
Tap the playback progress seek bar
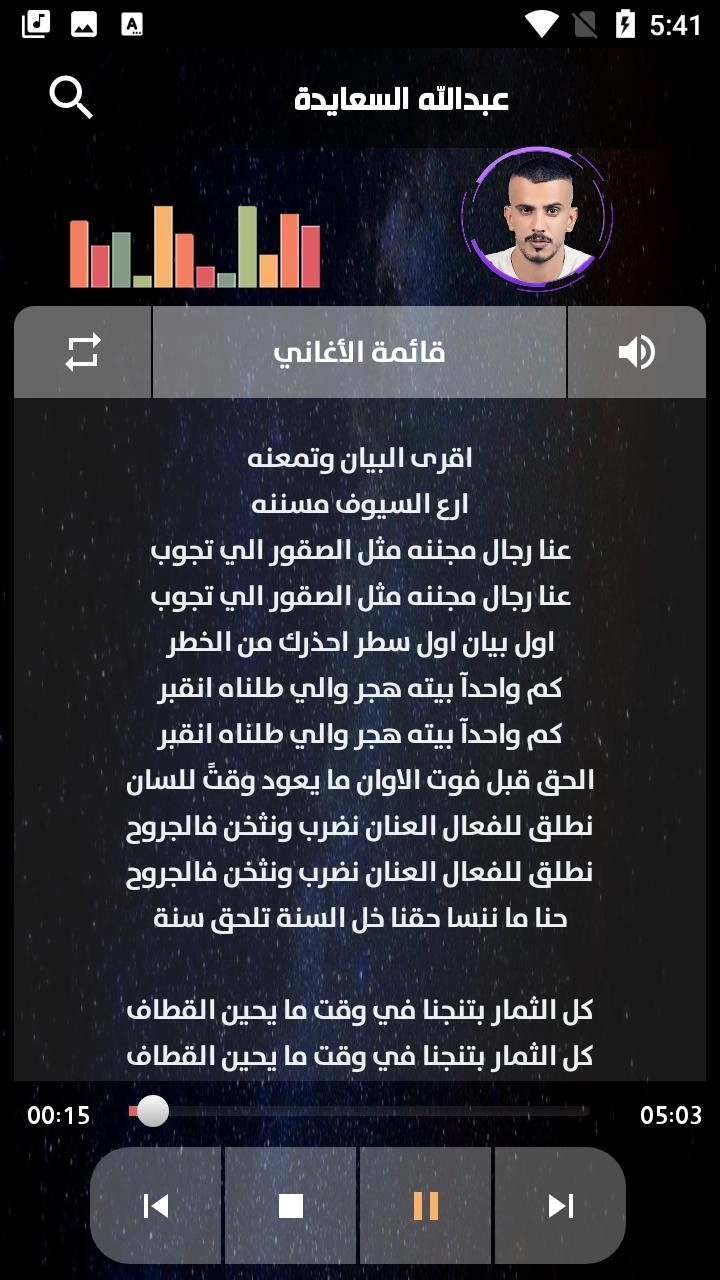[x=360, y=1111]
